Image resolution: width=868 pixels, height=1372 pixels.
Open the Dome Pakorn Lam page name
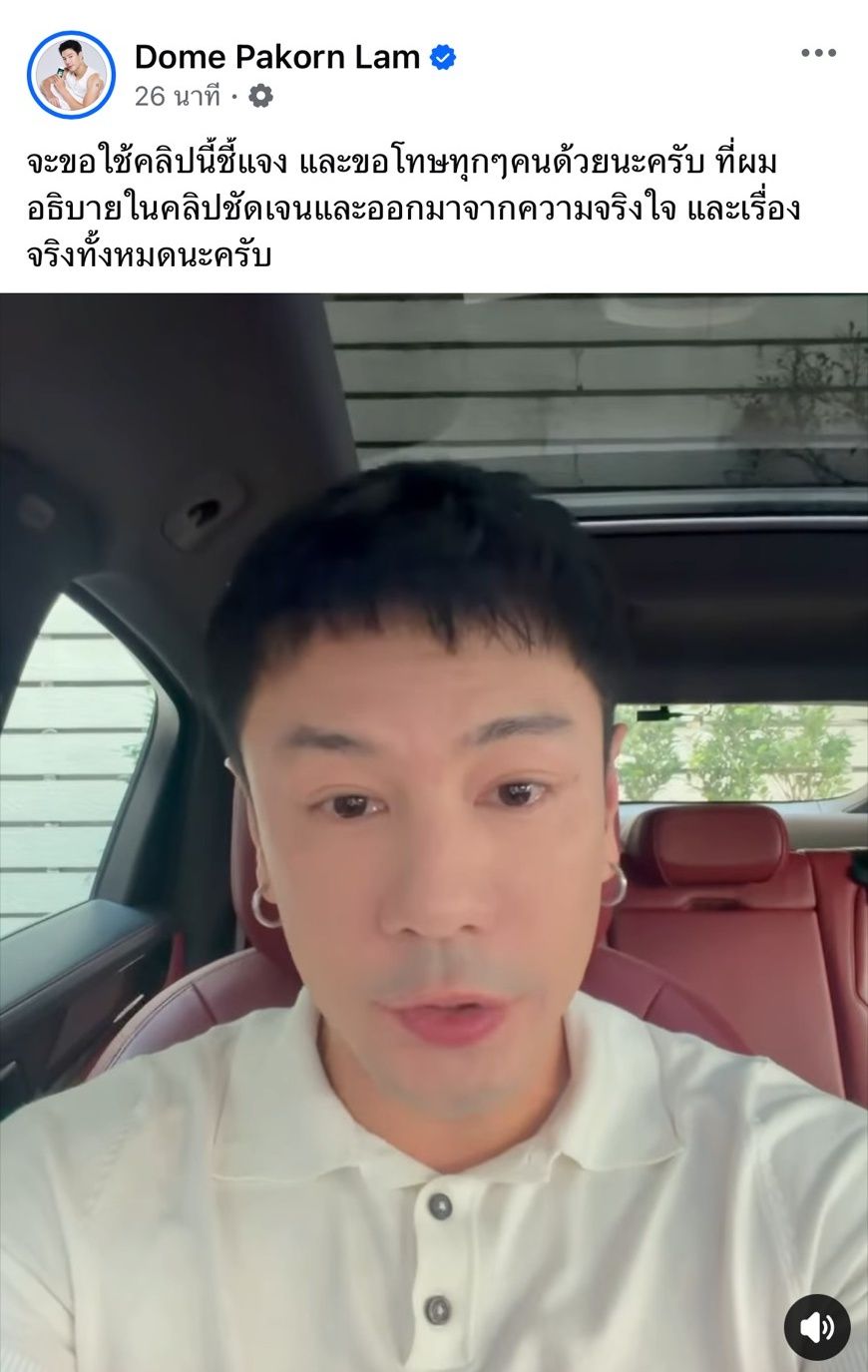(x=276, y=57)
